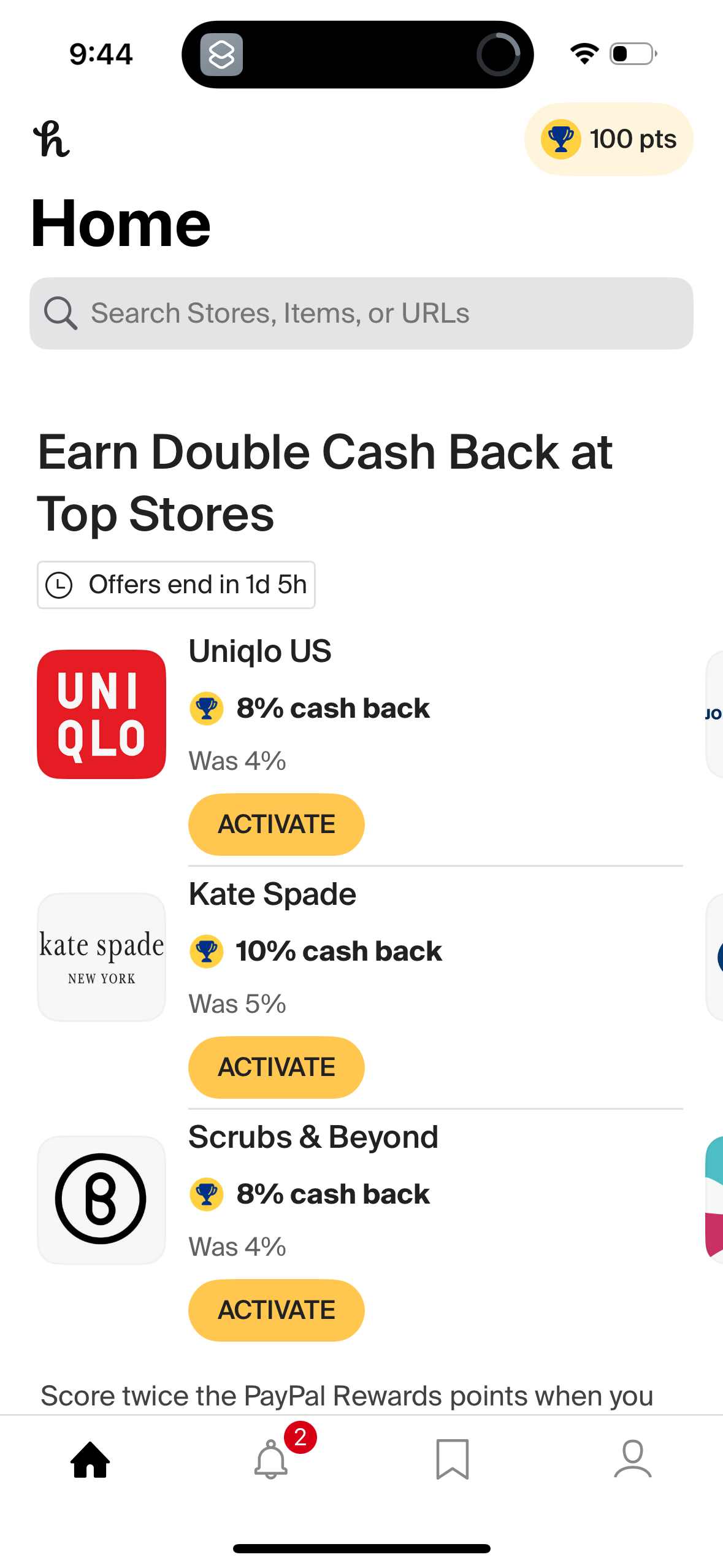
Task: Activate the Uniqlo US 8% cash back
Action: [x=276, y=824]
